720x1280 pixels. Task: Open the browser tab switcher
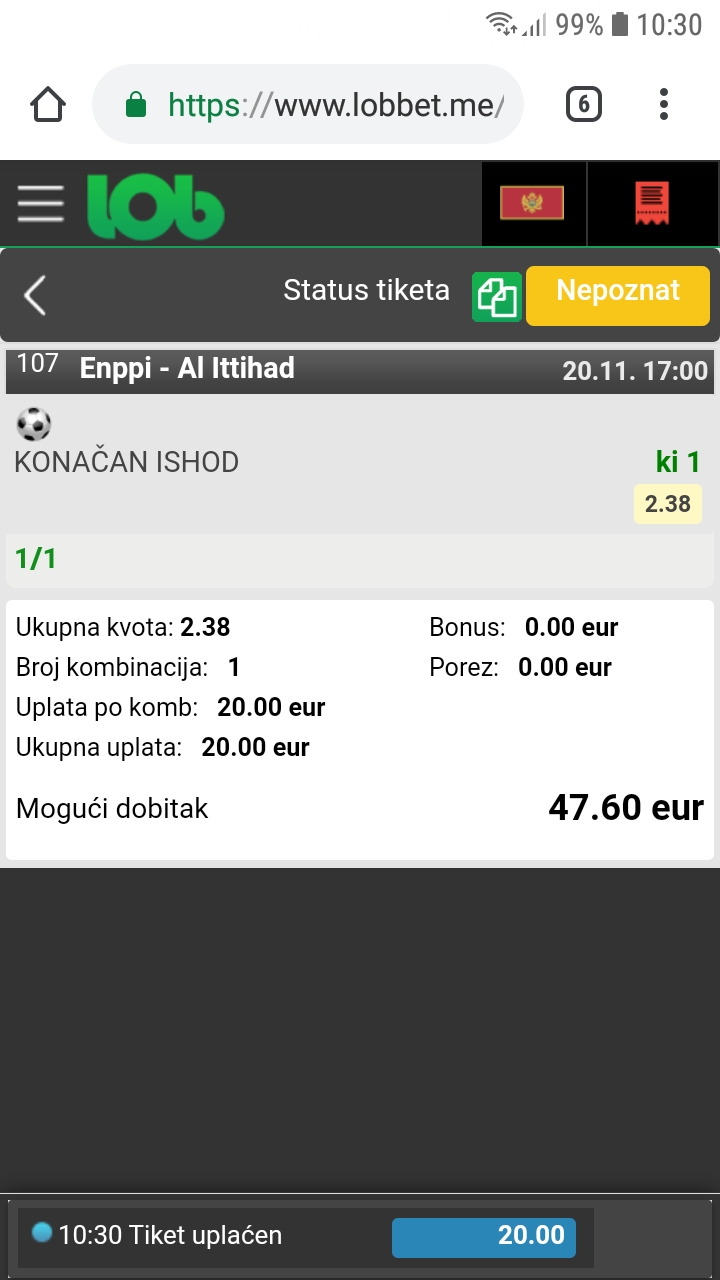pyautogui.click(x=584, y=104)
